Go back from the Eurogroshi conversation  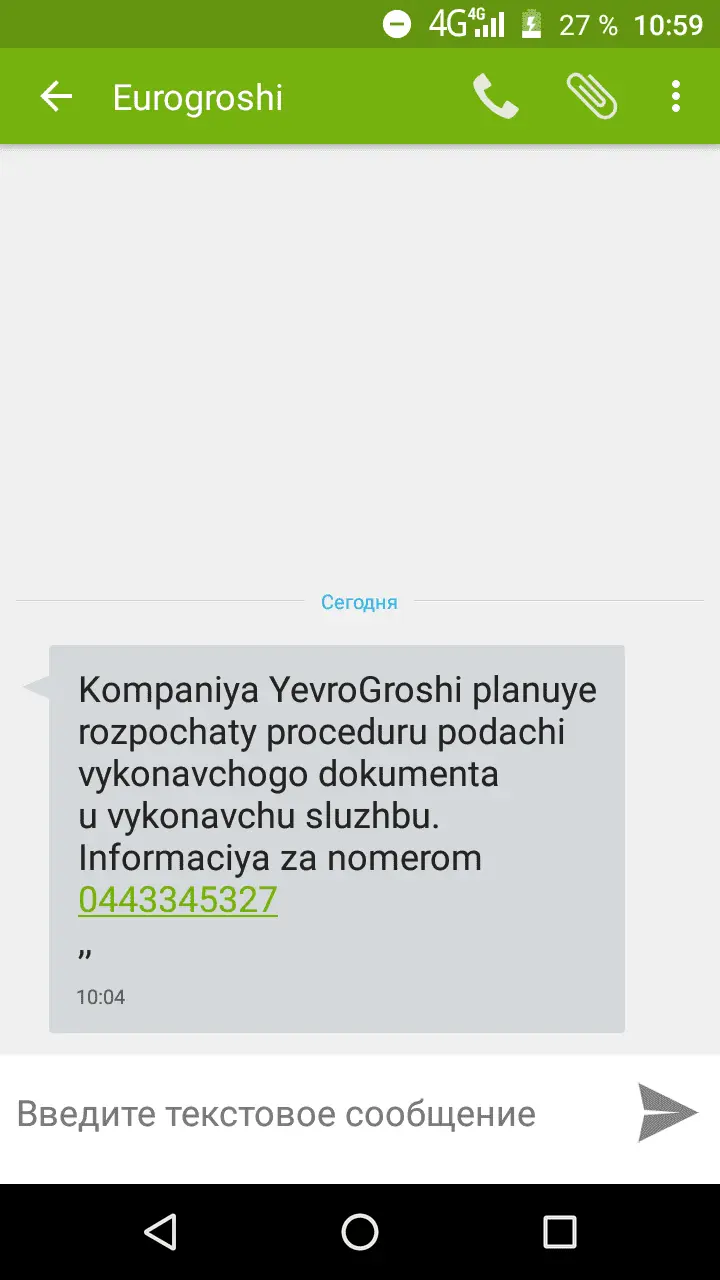pos(56,97)
